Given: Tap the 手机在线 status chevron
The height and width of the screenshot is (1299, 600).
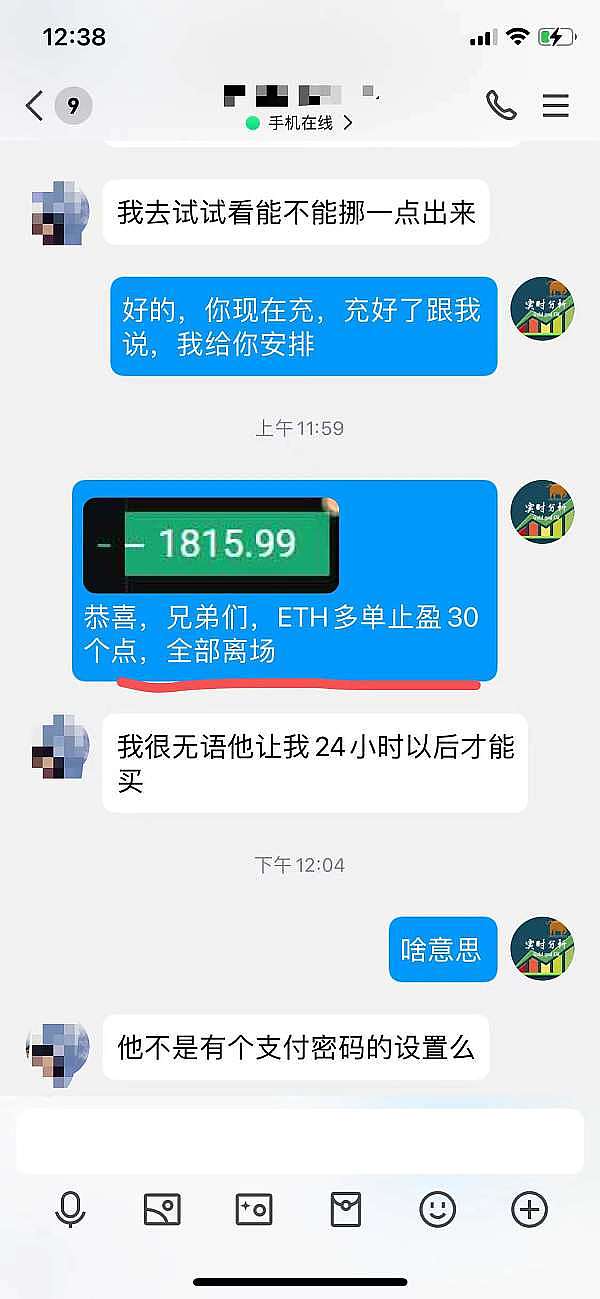Looking at the screenshot, I should (x=348, y=124).
